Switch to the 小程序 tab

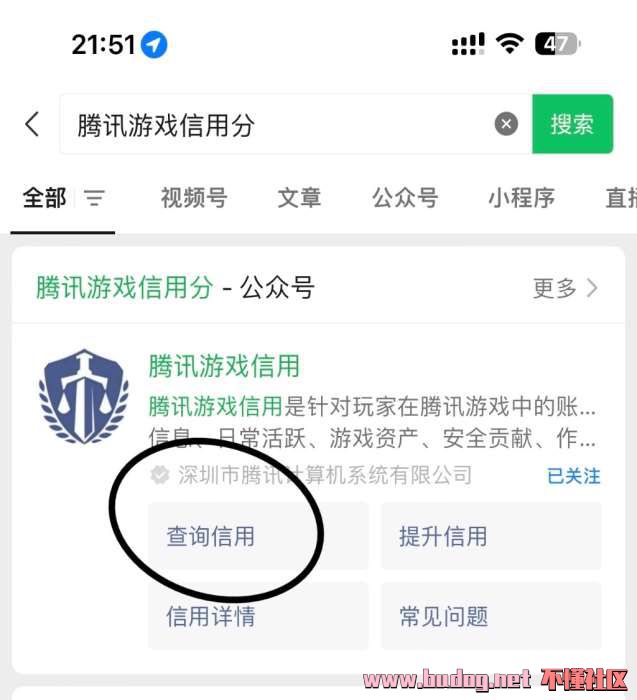click(521, 198)
